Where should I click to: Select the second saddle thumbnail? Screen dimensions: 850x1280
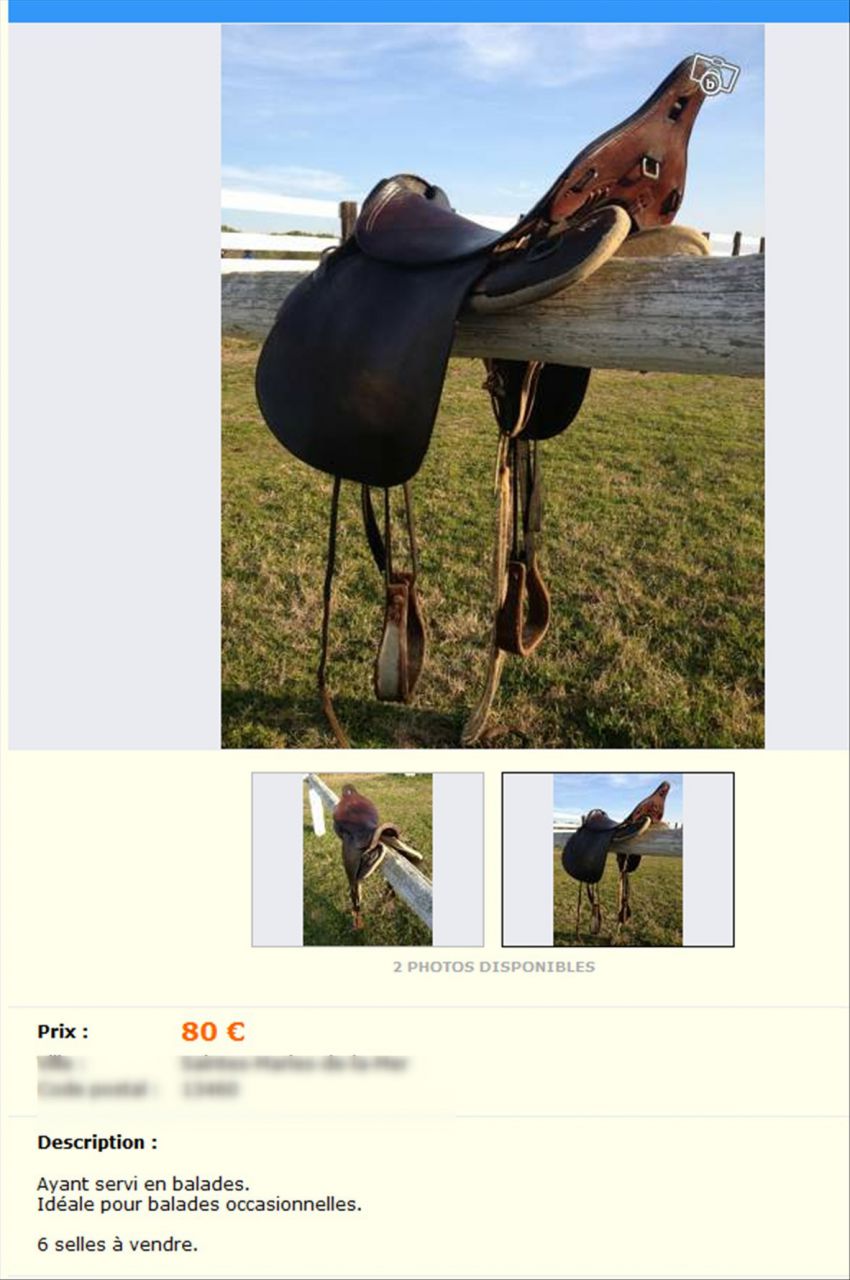click(617, 859)
